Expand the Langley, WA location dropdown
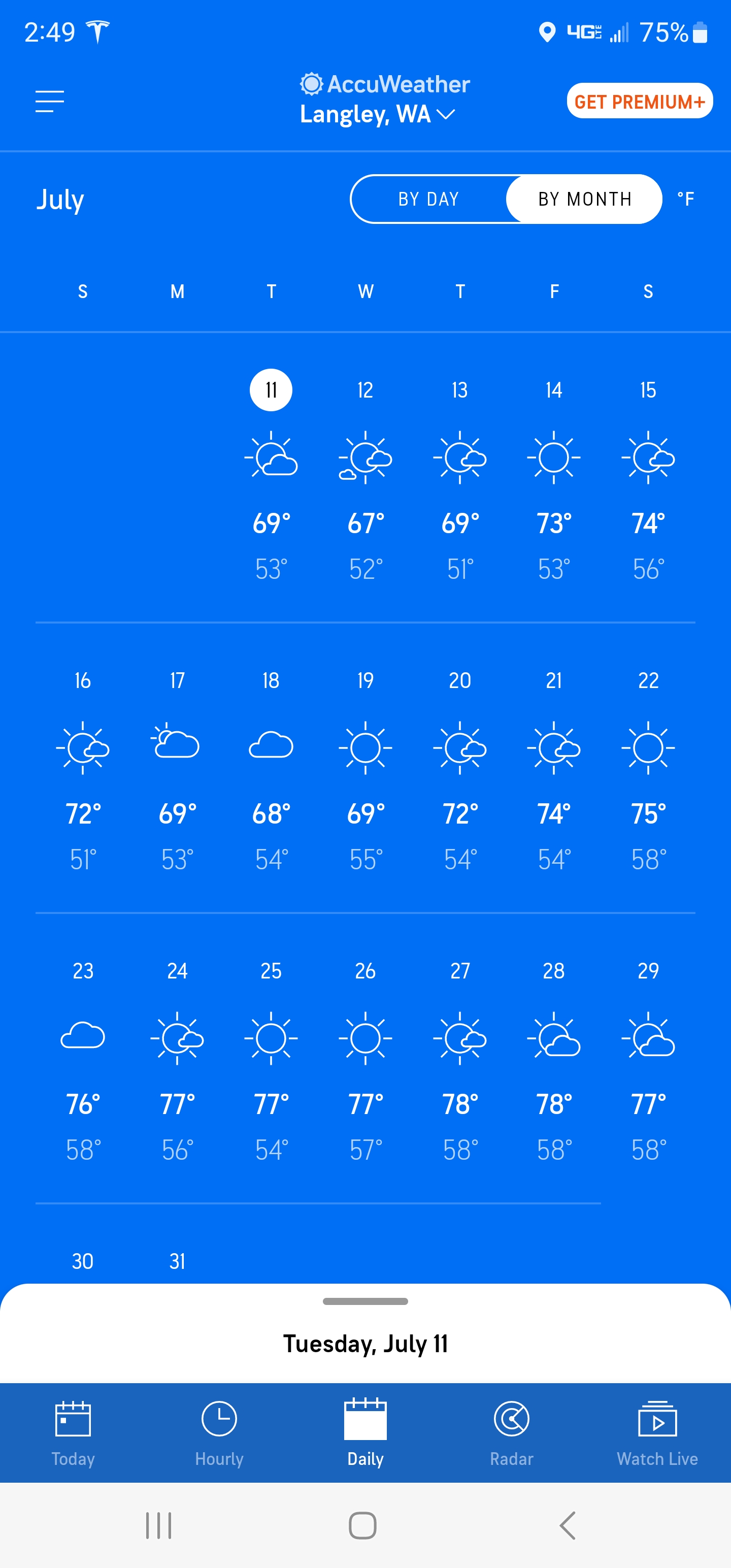Viewport: 731px width, 1568px height. point(377,114)
